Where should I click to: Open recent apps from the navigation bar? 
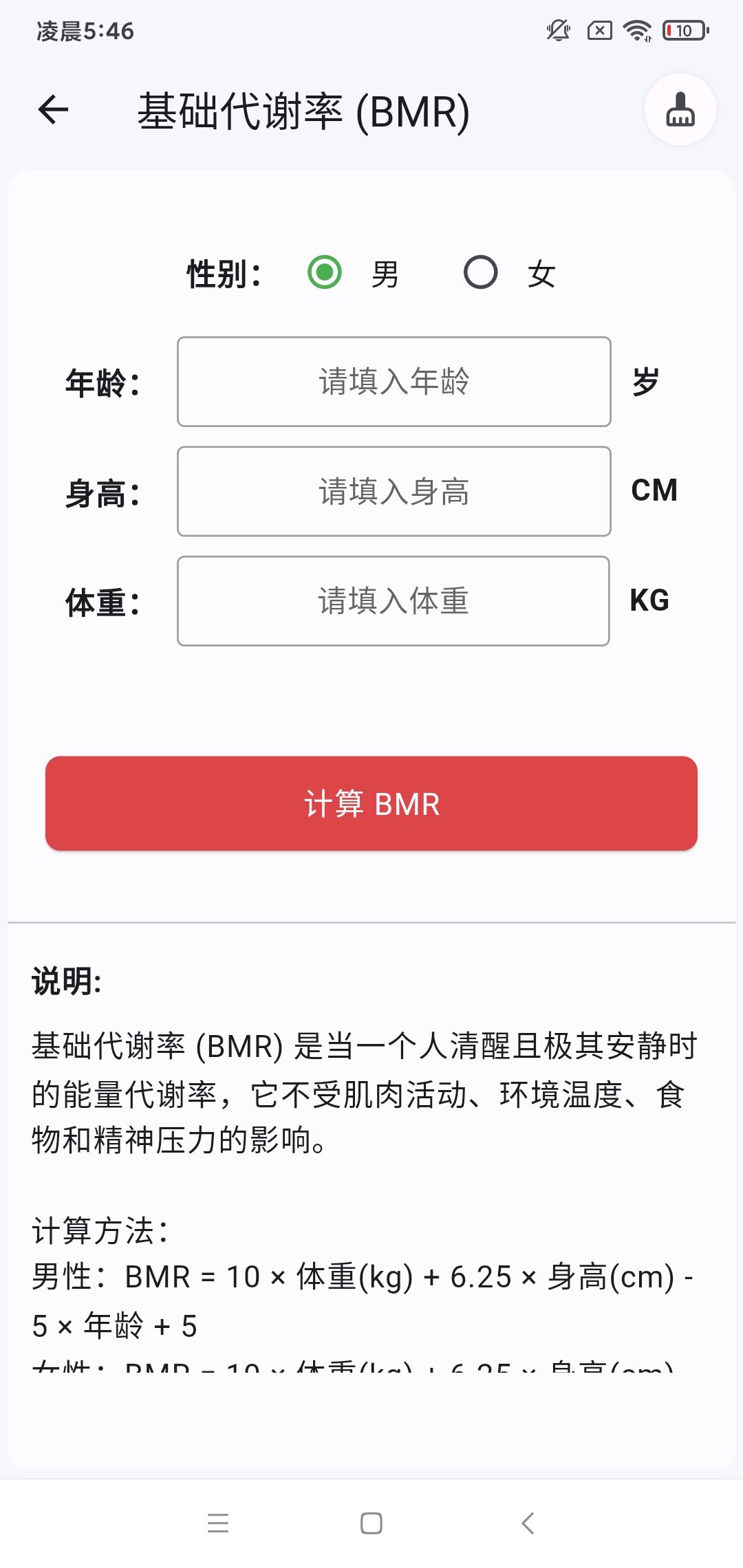(x=218, y=1523)
